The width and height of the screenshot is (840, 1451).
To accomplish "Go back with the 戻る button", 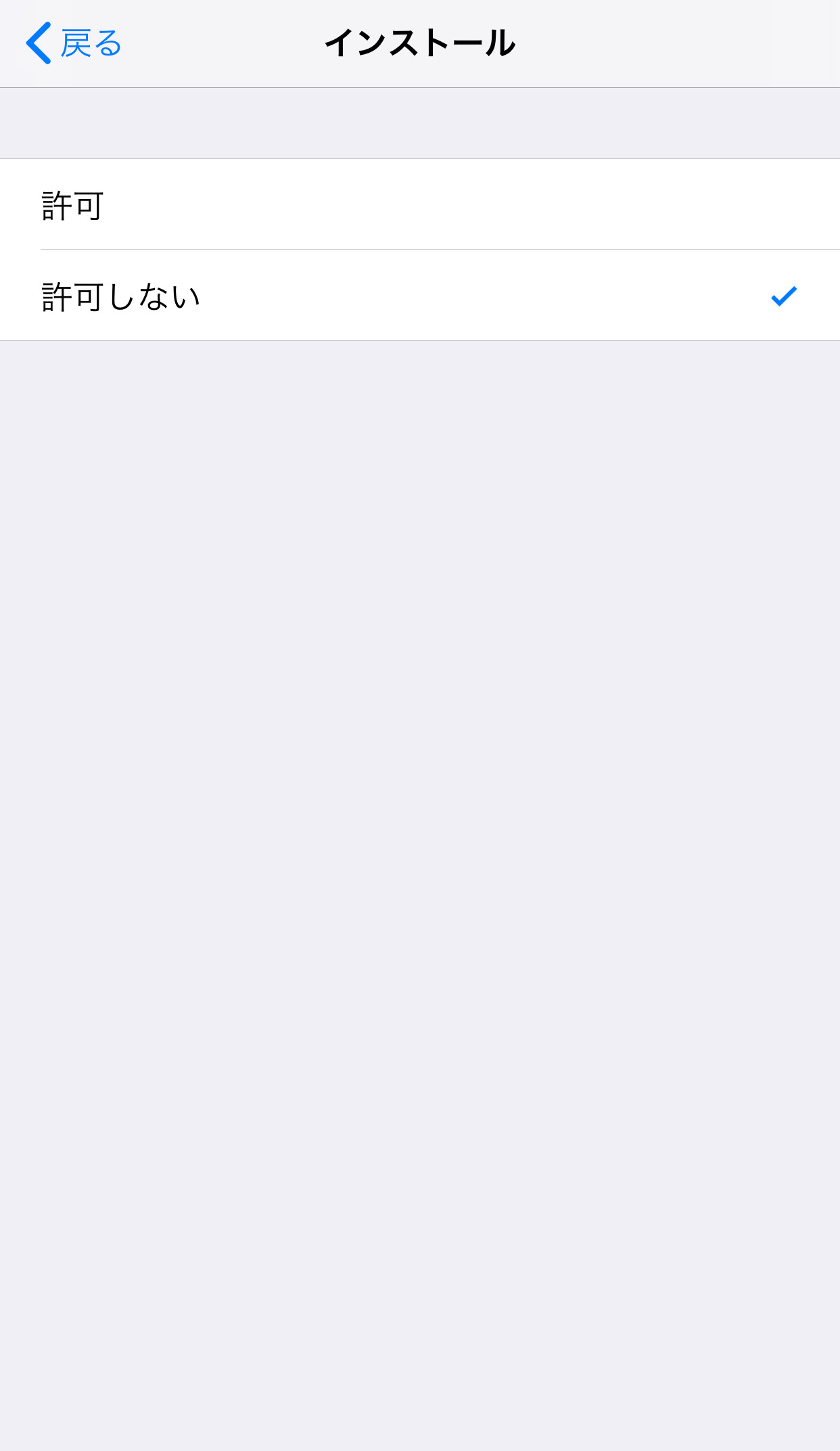I will [x=74, y=43].
